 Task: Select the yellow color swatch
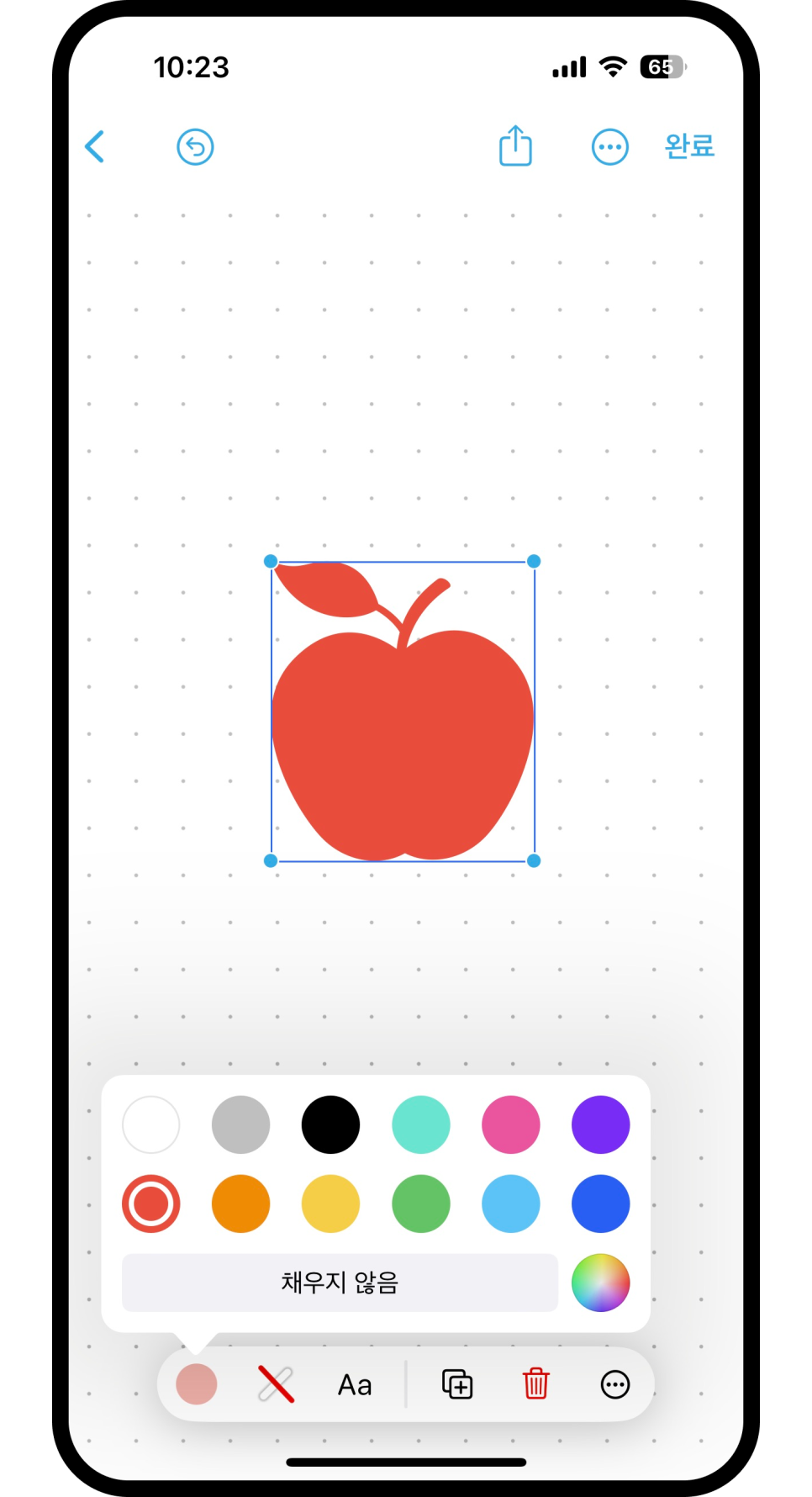(331, 1203)
